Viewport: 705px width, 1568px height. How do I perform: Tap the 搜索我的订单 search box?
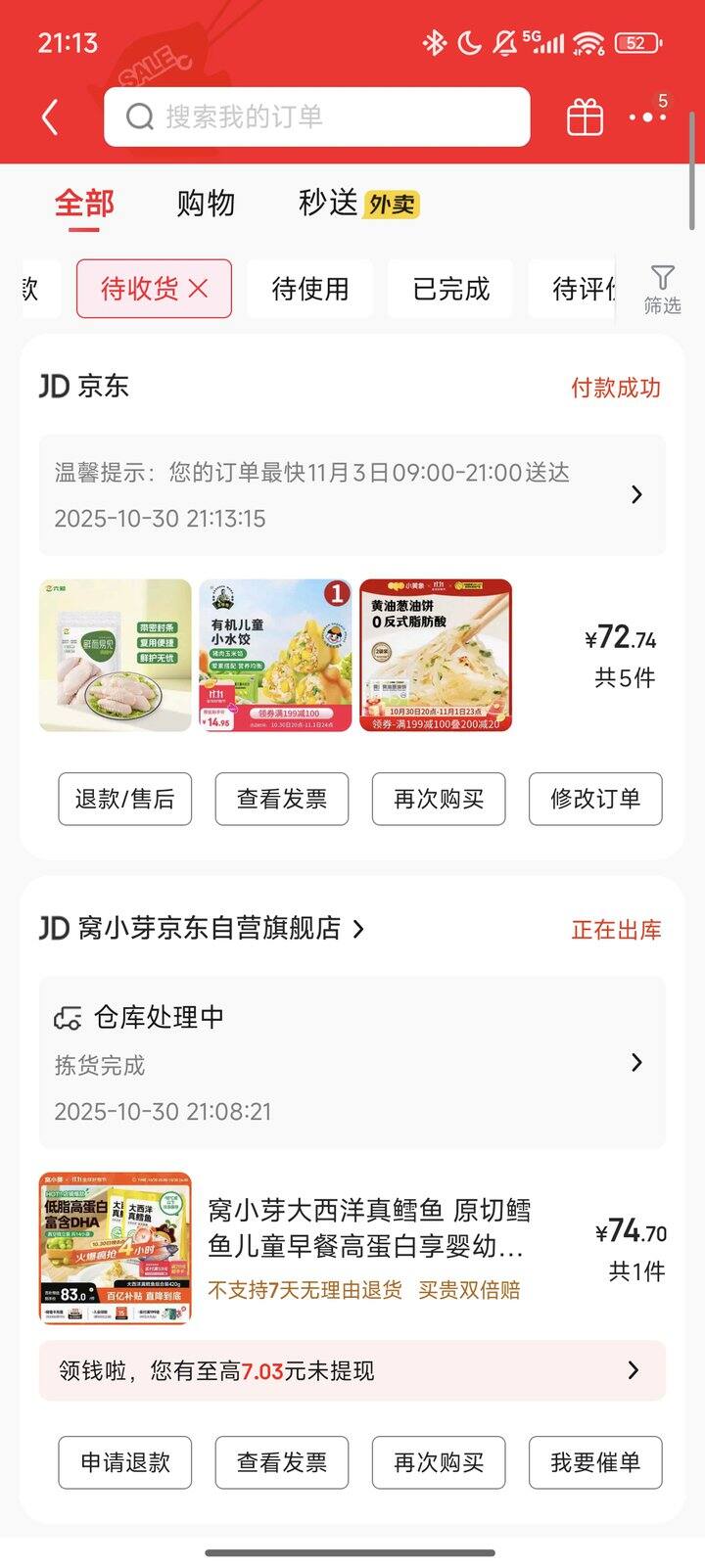[316, 117]
